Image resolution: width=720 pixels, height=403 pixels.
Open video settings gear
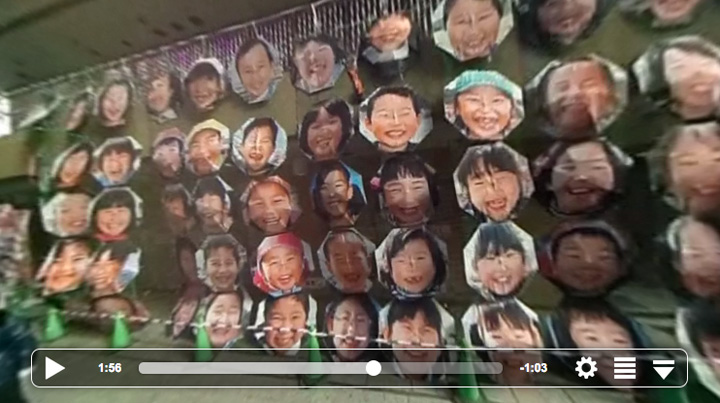click(x=586, y=368)
